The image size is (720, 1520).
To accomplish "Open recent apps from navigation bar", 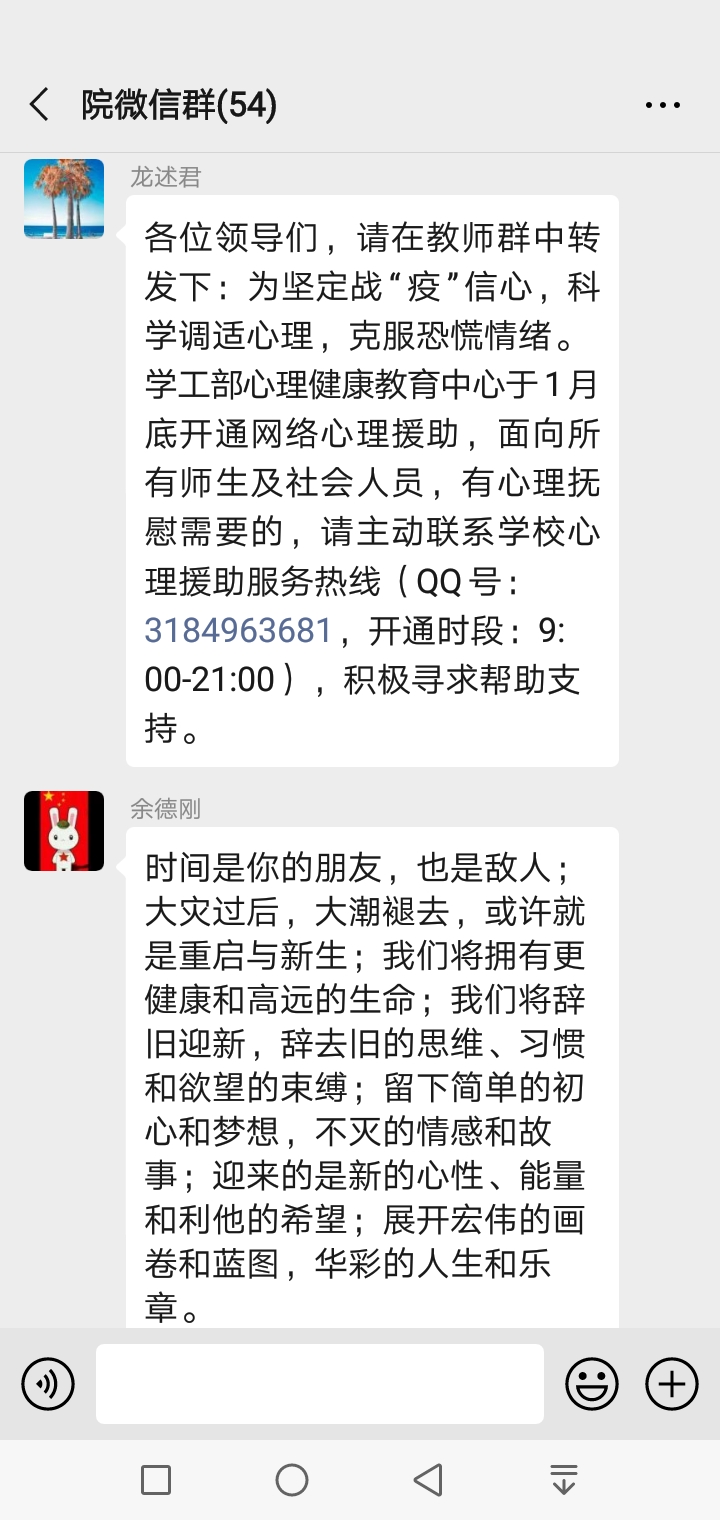I will point(156,1480).
